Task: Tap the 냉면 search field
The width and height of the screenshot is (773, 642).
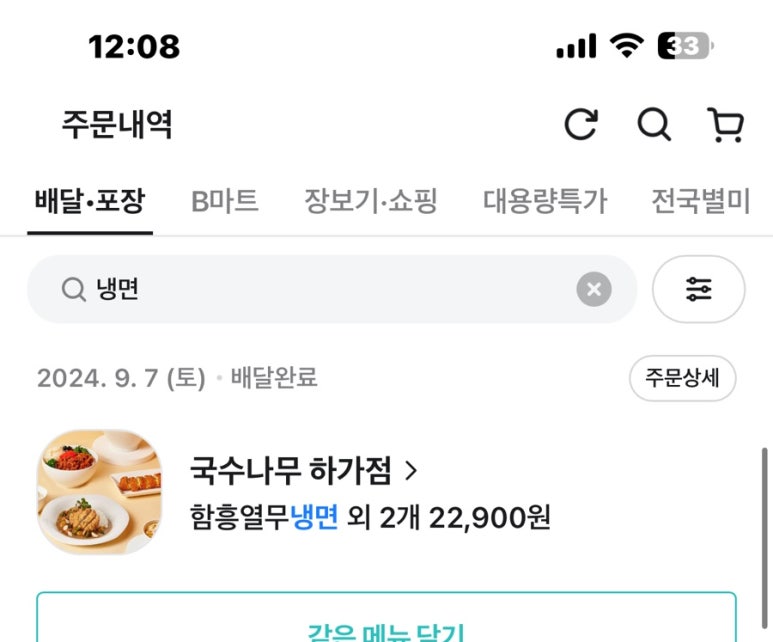Action: coord(320,289)
